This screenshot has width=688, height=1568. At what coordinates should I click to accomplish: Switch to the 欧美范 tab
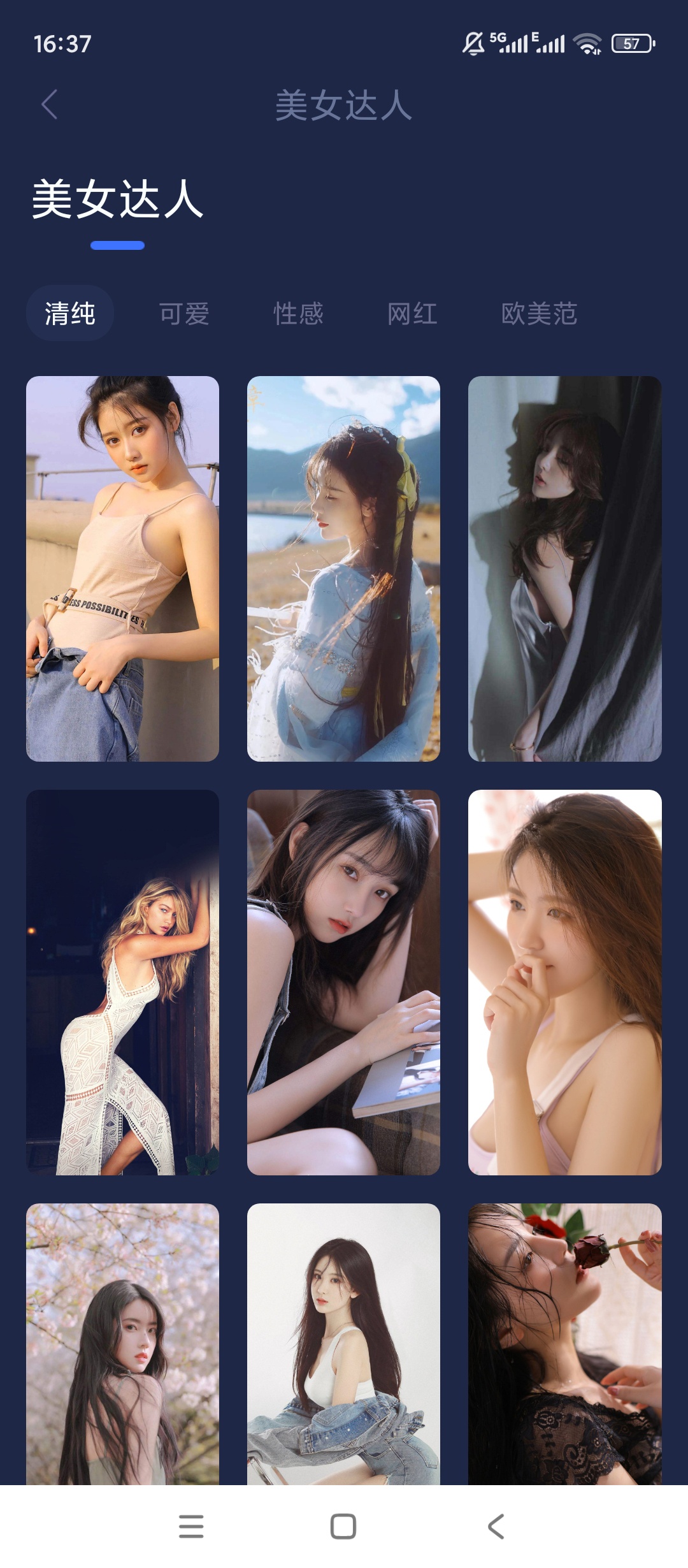[x=539, y=313]
